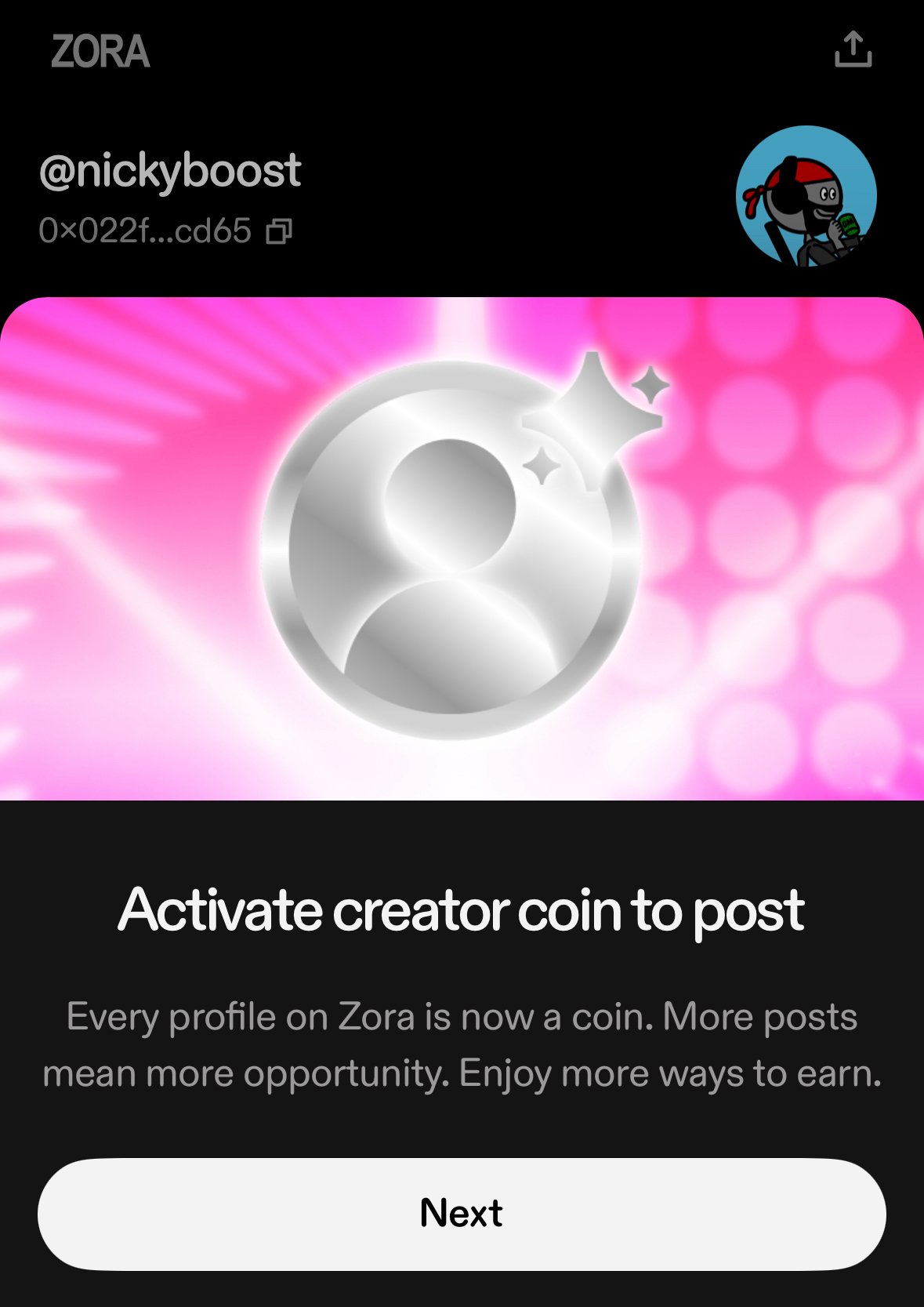
Task: Open the nickyboost profile avatar
Action: click(806, 196)
